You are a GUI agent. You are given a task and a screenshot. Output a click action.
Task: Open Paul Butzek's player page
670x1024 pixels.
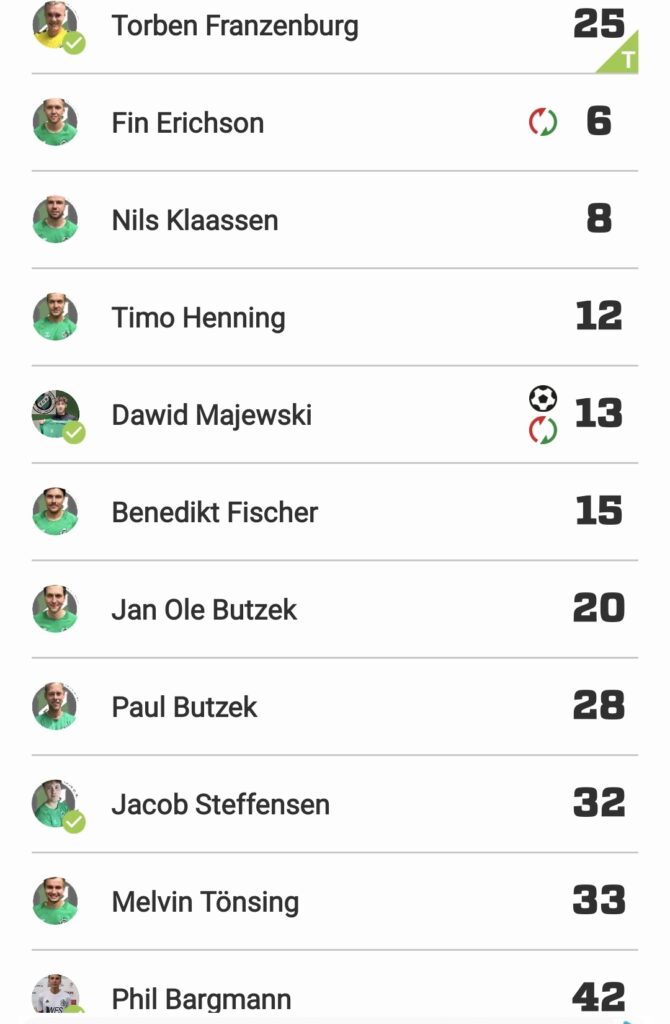pos(185,707)
